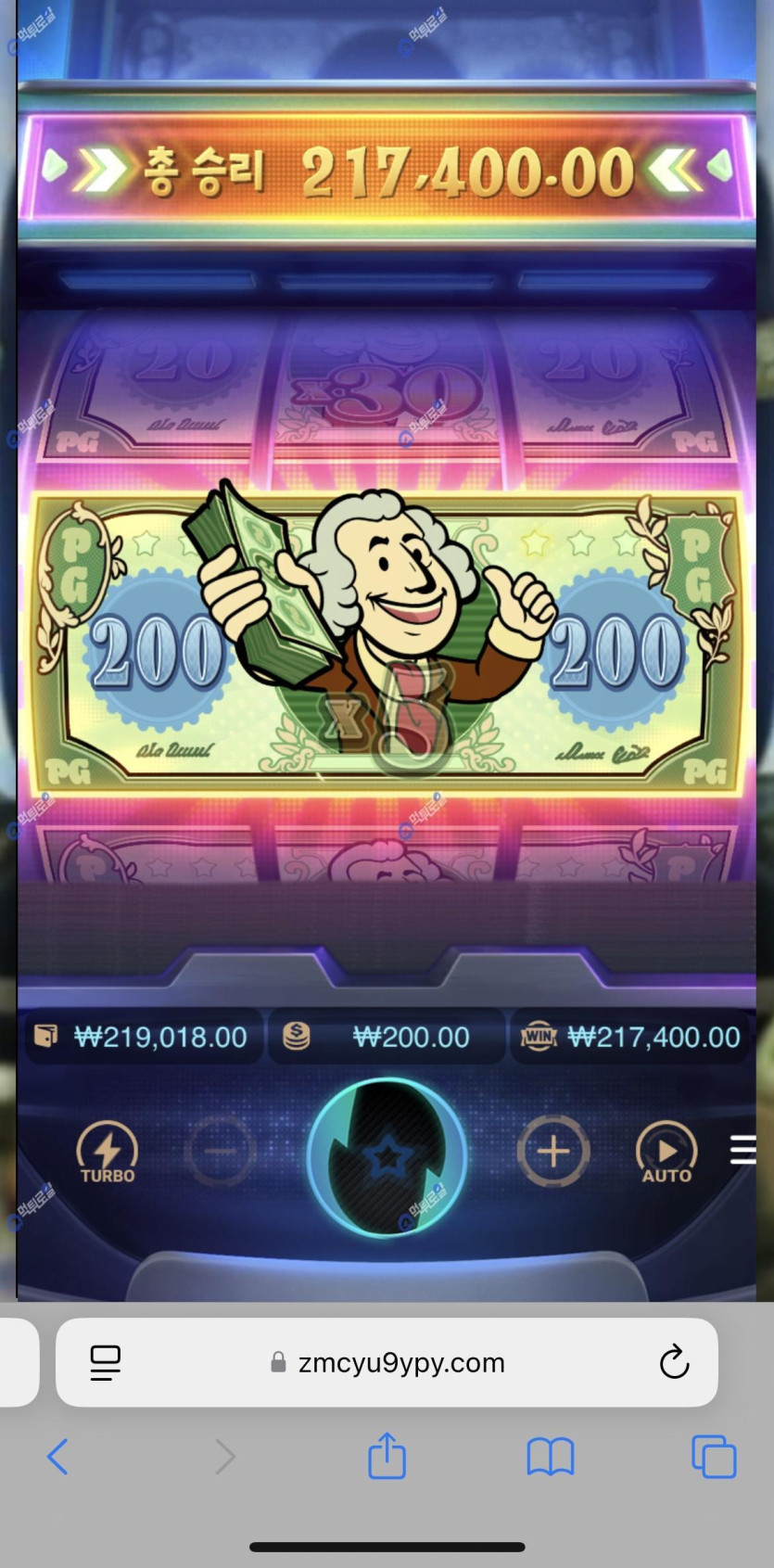Toggle TURBO spin mode
Image resolution: width=774 pixels, height=1568 pixels.
point(108,1153)
